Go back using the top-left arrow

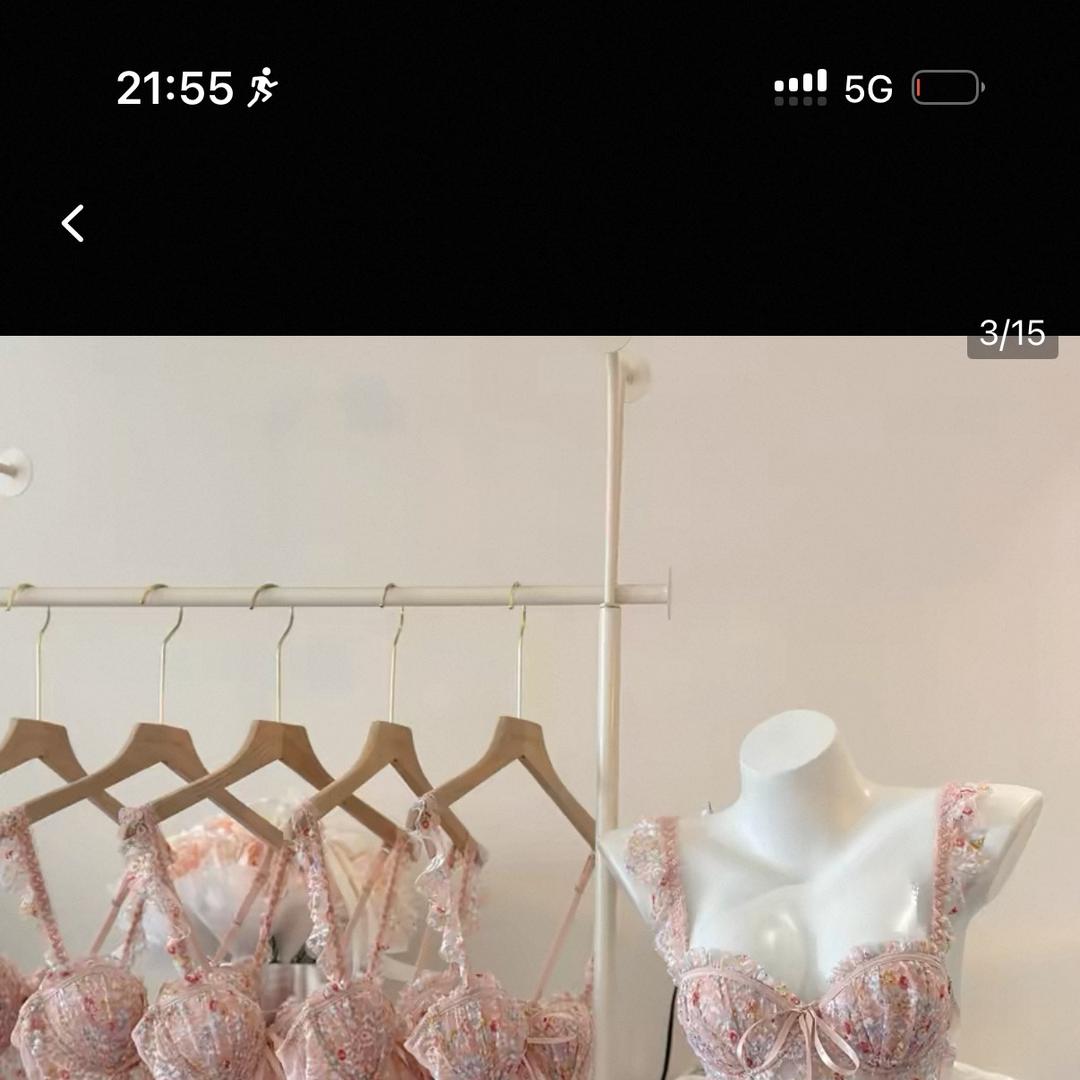pyautogui.click(x=73, y=223)
